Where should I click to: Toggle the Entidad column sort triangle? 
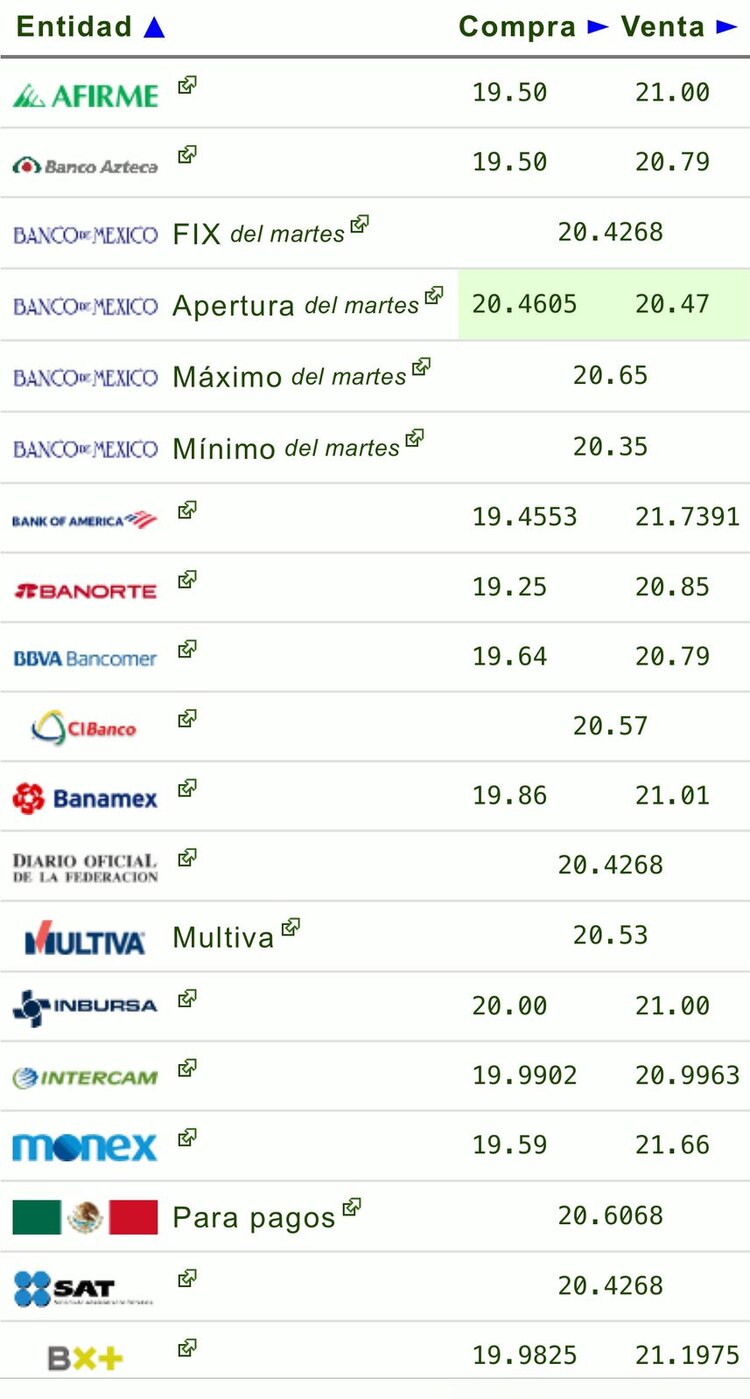coord(155,26)
